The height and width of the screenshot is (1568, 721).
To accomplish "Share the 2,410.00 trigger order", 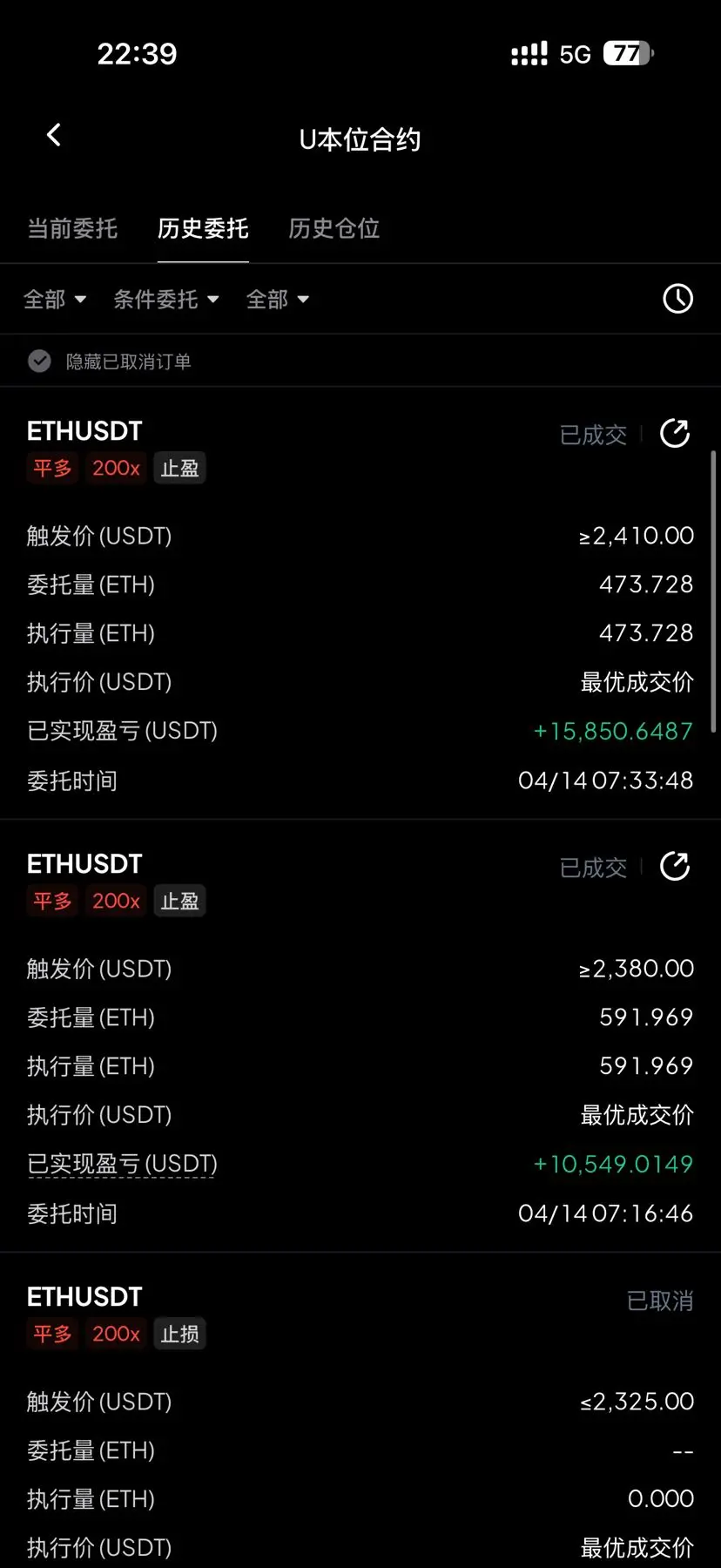I will click(675, 433).
